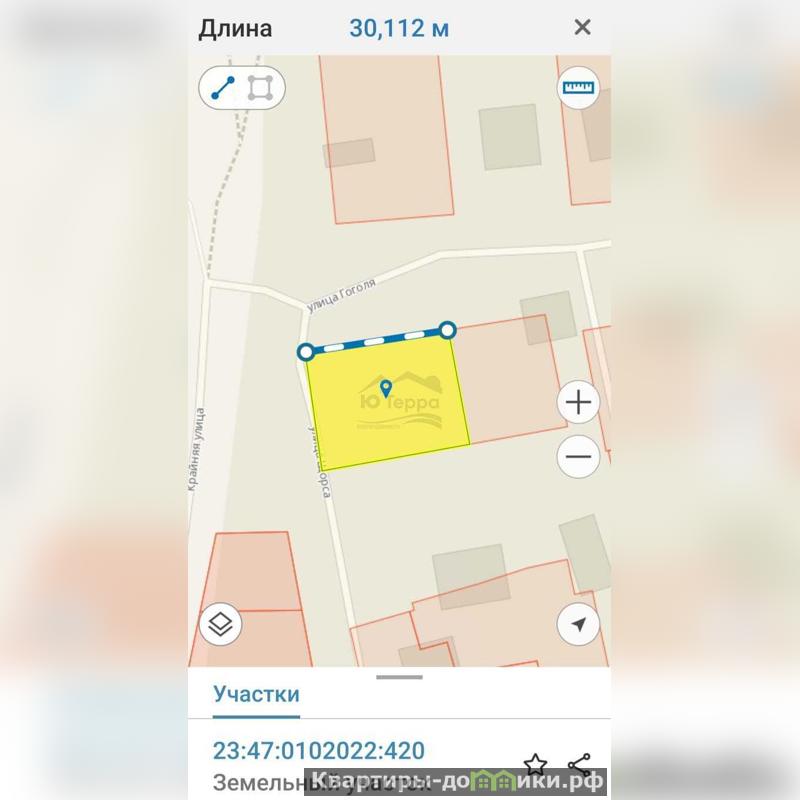The image size is (800, 800).
Task: Switch to polygon area measurement mode
Action: coord(261,88)
